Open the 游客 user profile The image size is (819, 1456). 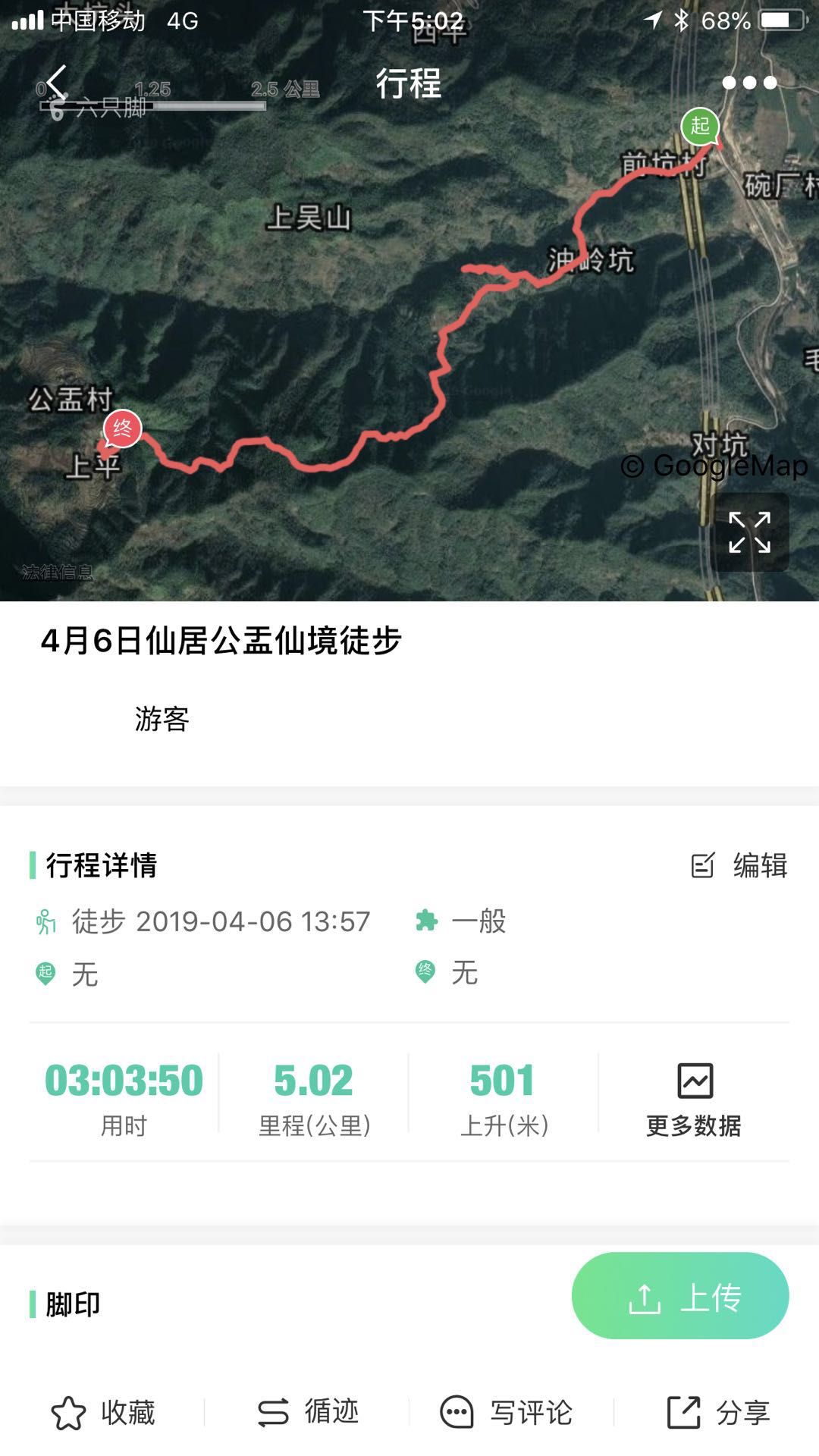pos(162,719)
